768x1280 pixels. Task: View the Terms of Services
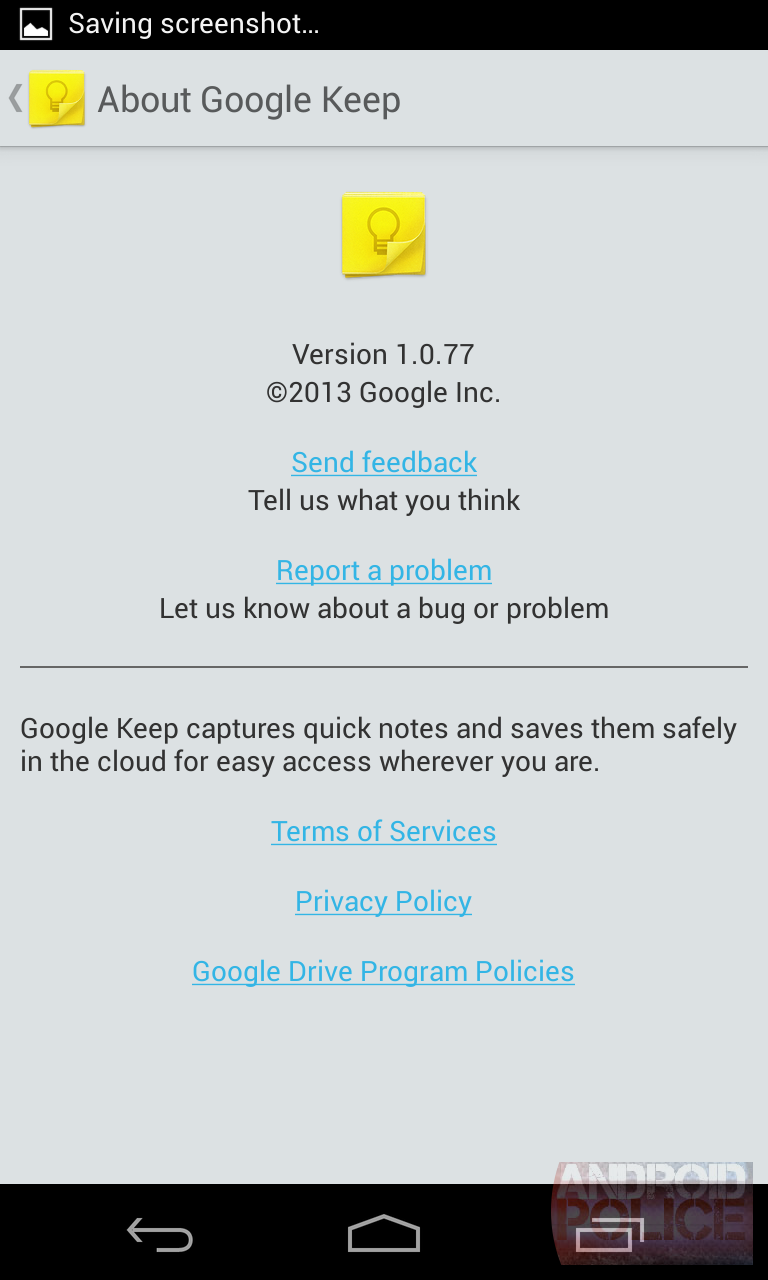[384, 831]
